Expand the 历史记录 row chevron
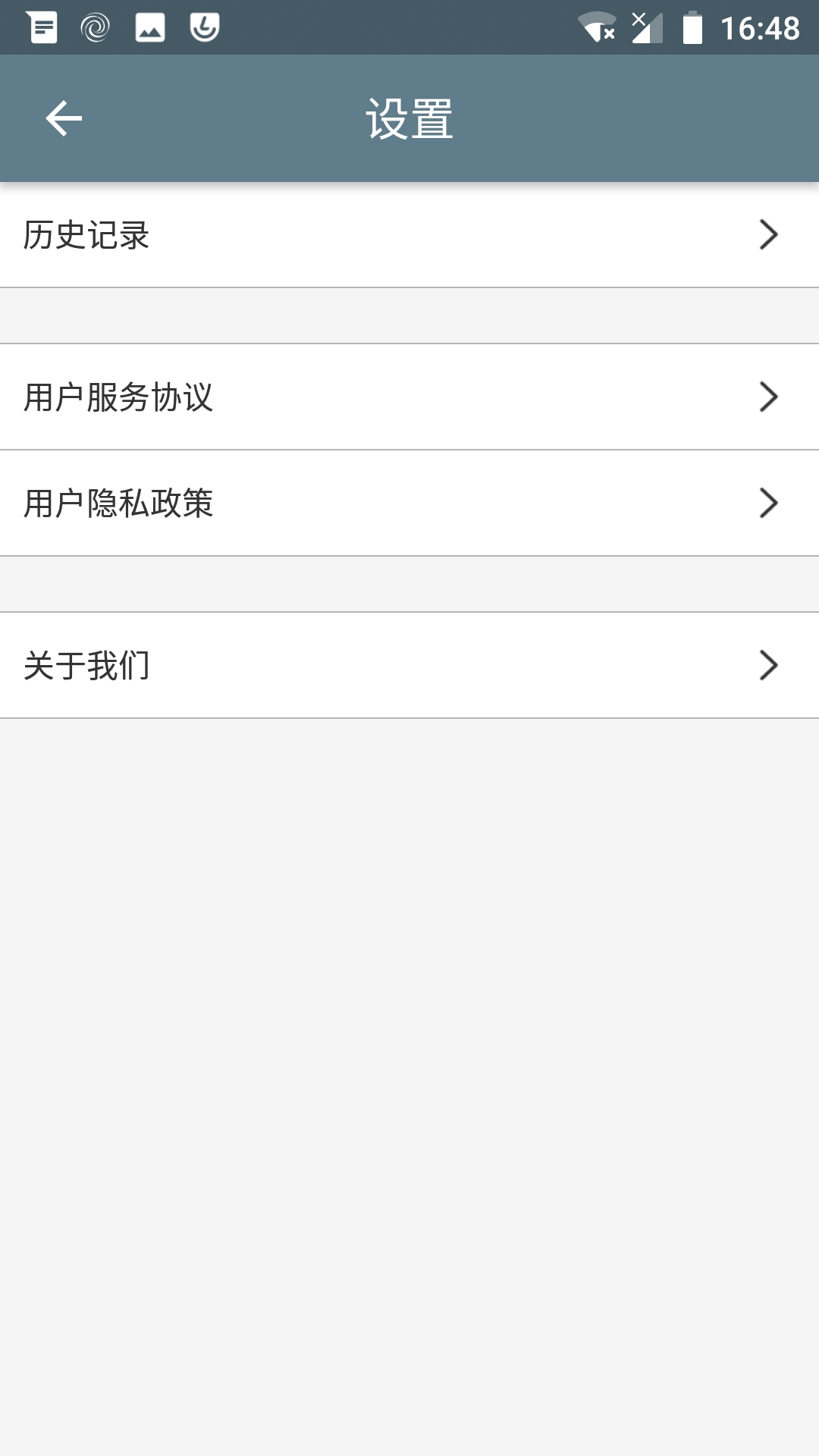 770,236
